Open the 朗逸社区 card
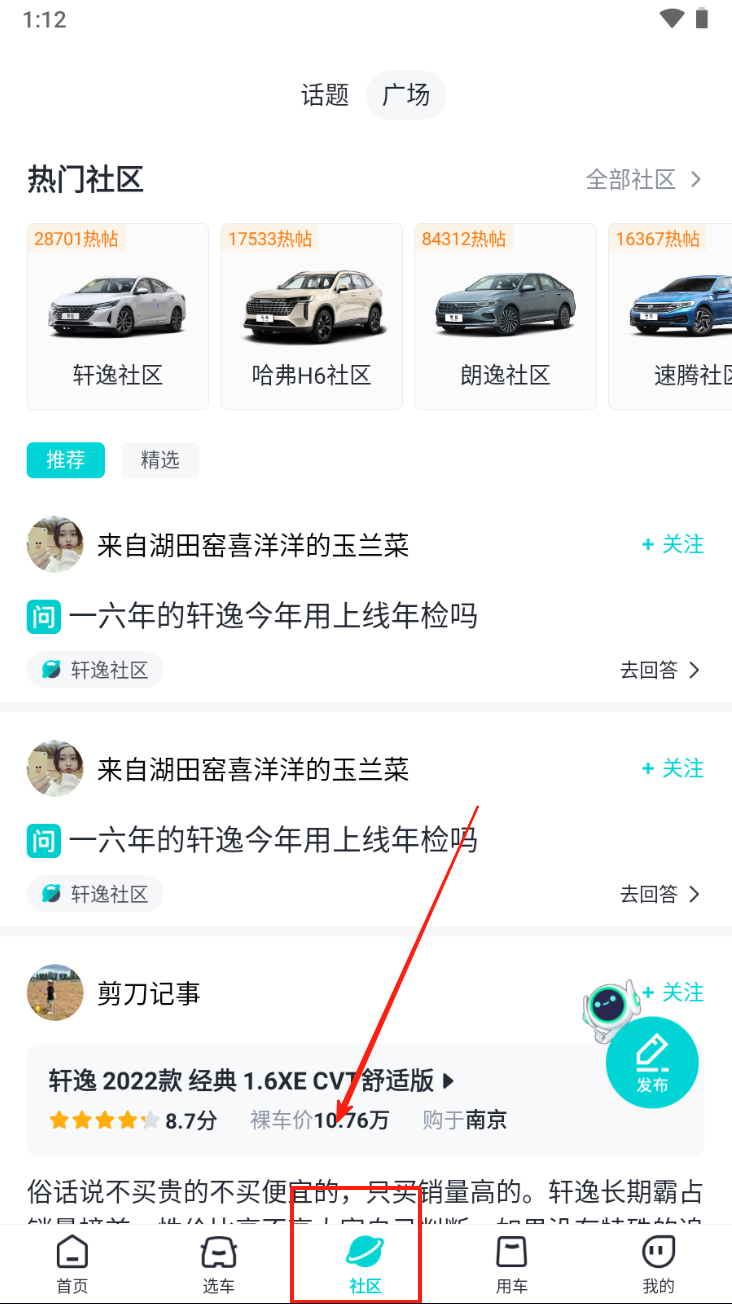The height and width of the screenshot is (1304, 732). click(x=505, y=316)
